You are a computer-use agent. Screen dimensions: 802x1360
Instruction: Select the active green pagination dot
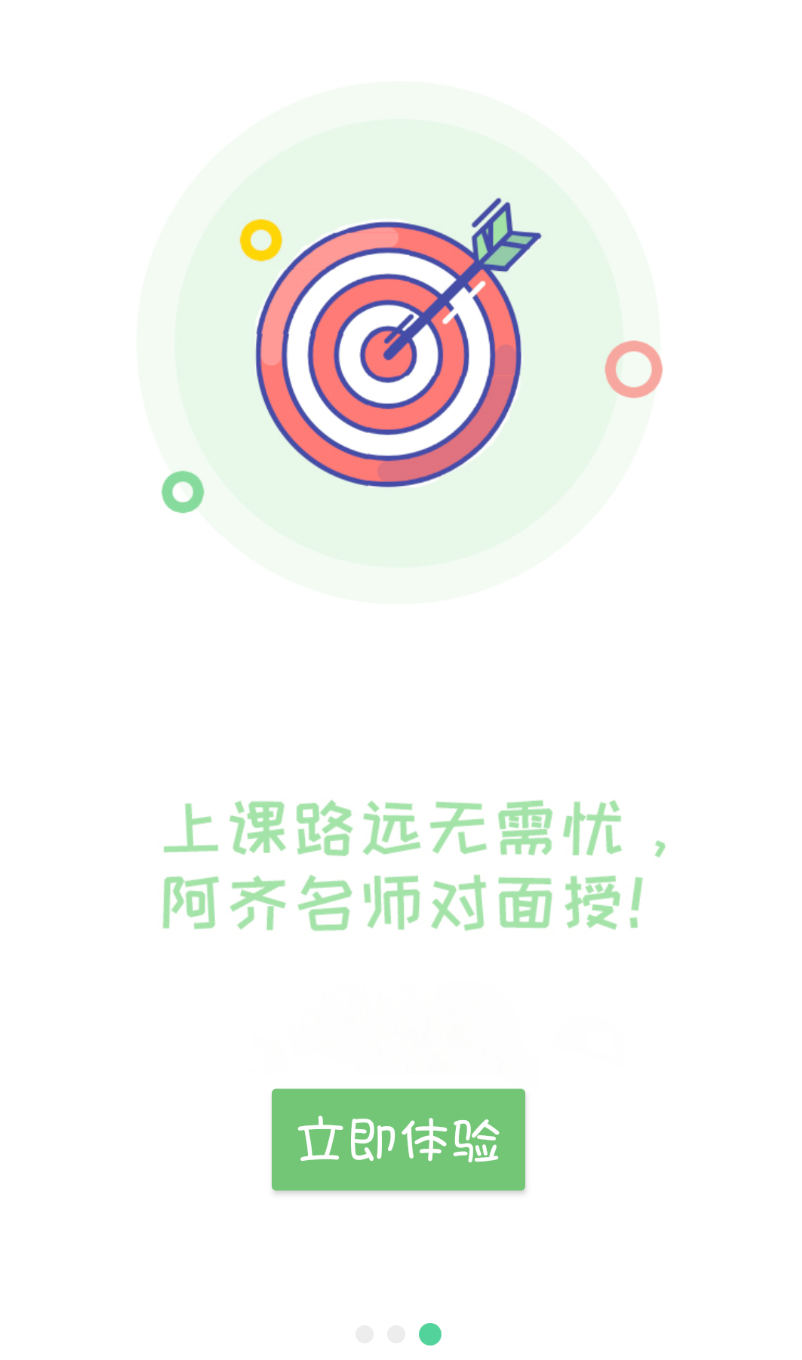[430, 1333]
